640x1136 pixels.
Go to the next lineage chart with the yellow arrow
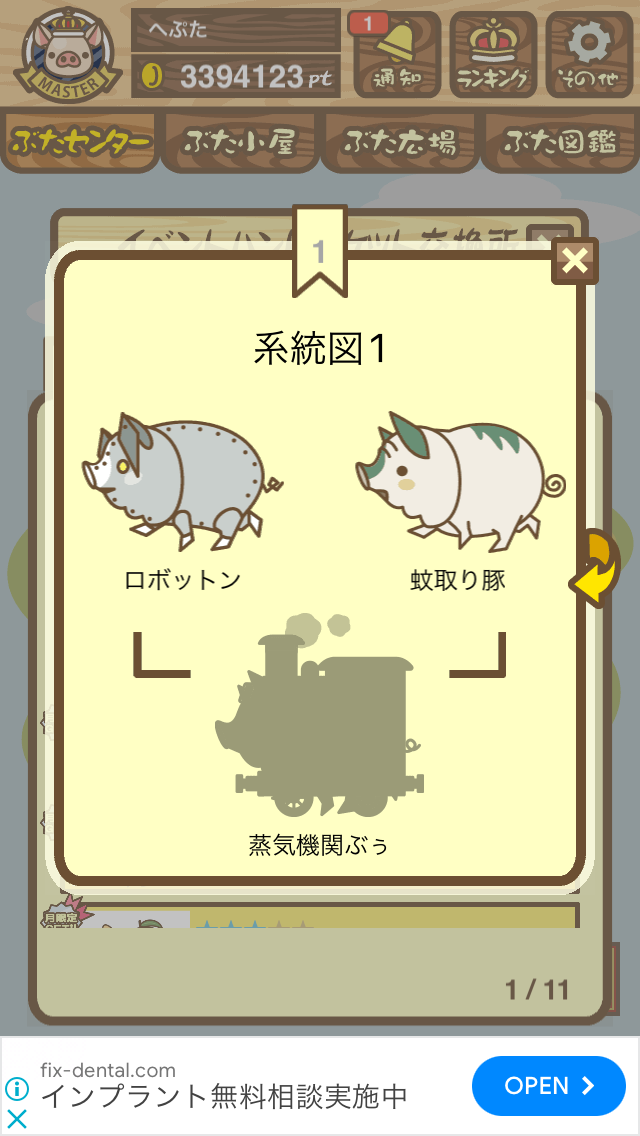pyautogui.click(x=595, y=568)
